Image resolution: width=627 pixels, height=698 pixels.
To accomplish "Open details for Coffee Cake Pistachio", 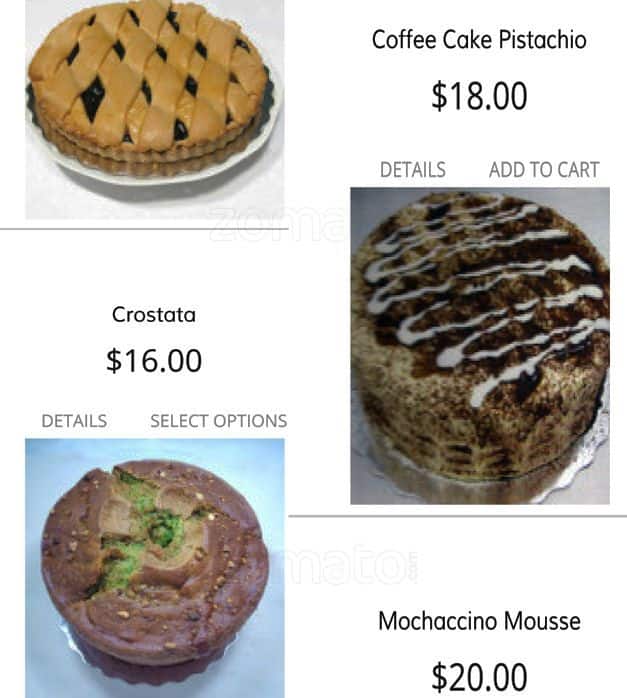I will 412,170.
